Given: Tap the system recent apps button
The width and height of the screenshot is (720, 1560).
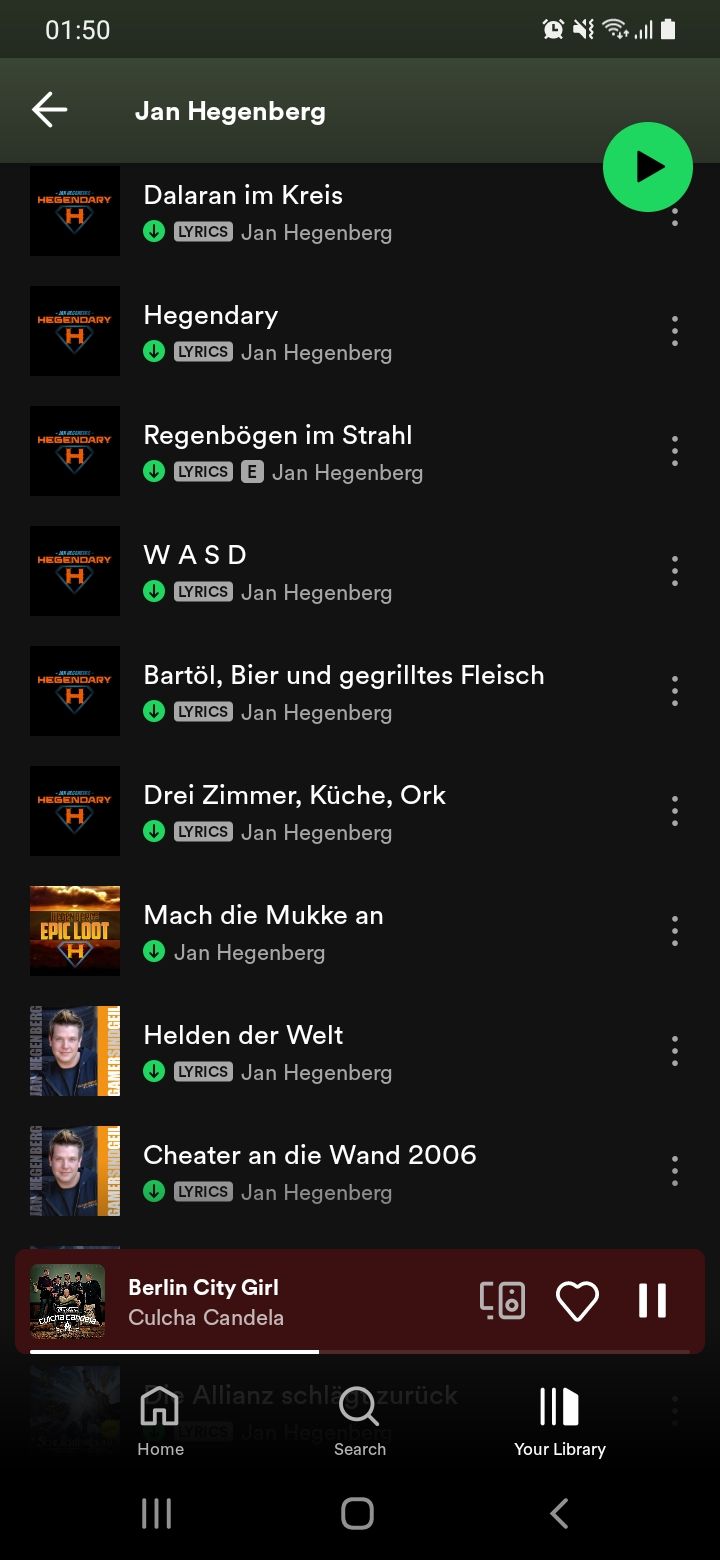Looking at the screenshot, I should tap(157, 1513).
